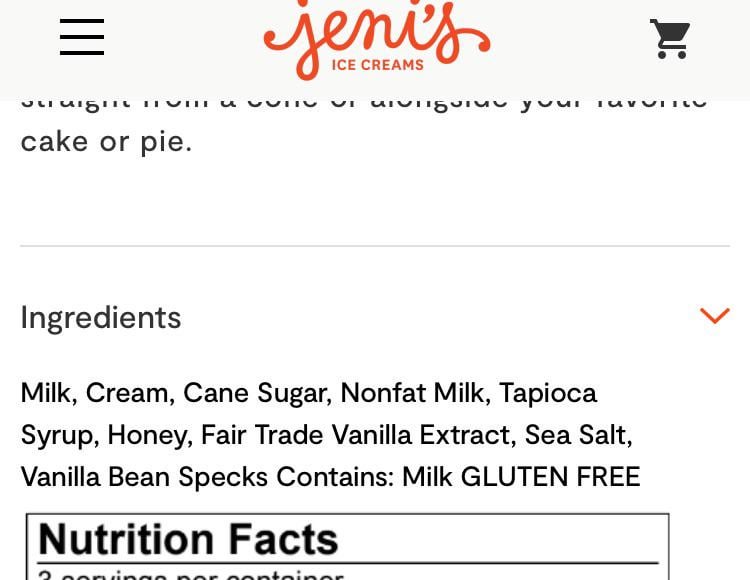Image resolution: width=750 pixels, height=580 pixels.
Task: Go to Jeni's Ice Creams homepage
Action: [376, 40]
